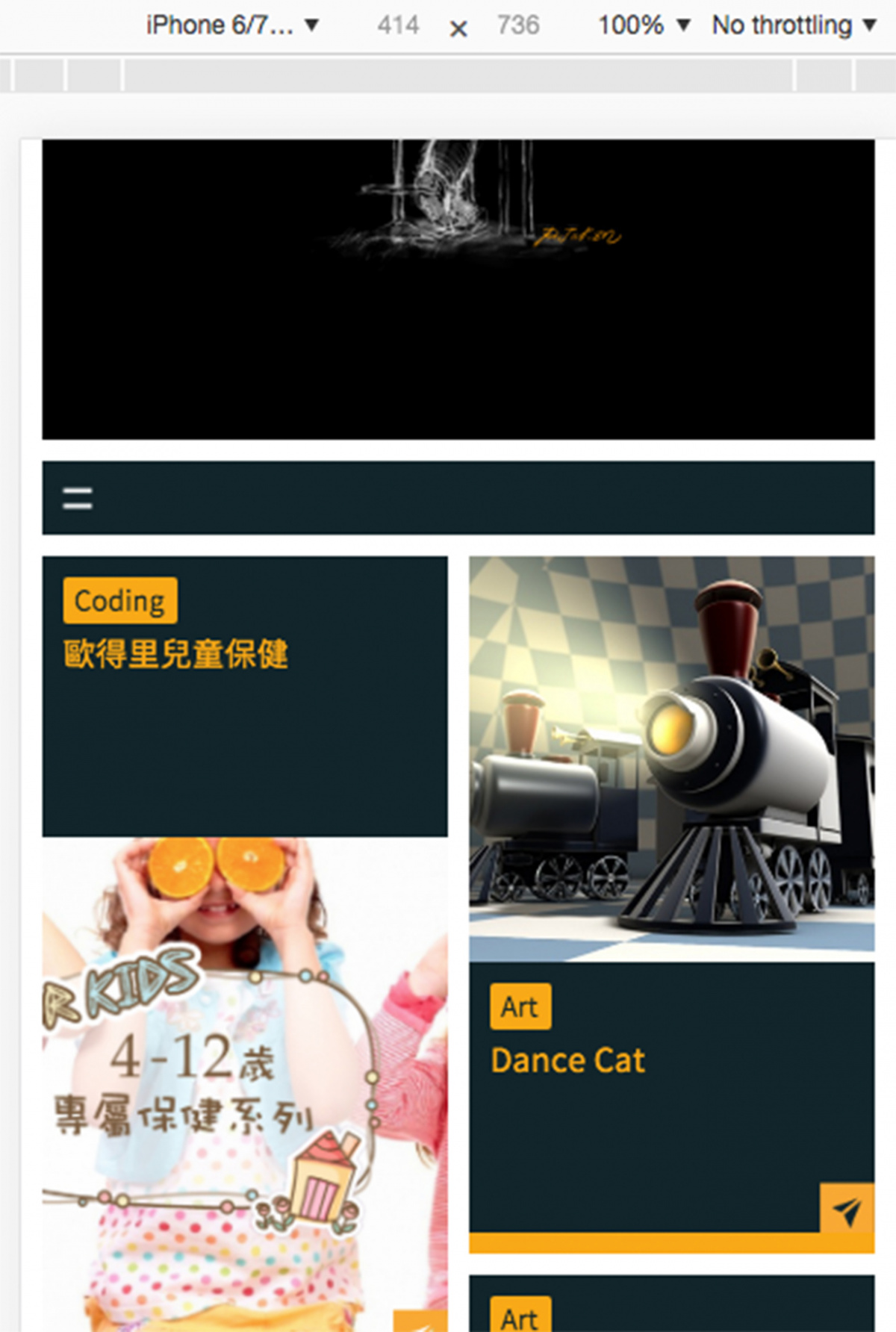Screen dimensions: 896x1332
Task: Open the No throttling dropdown
Action: 793,25
